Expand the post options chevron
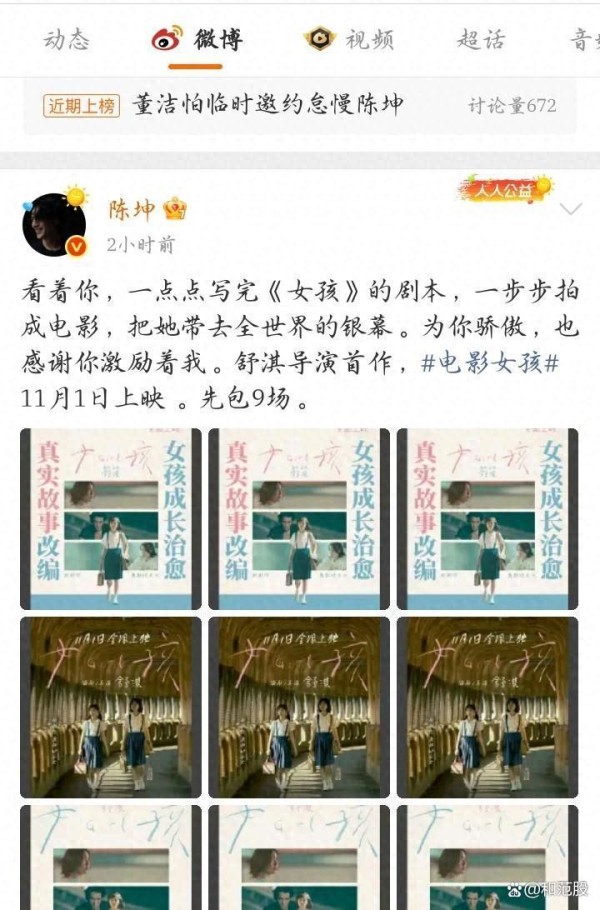 click(570, 210)
